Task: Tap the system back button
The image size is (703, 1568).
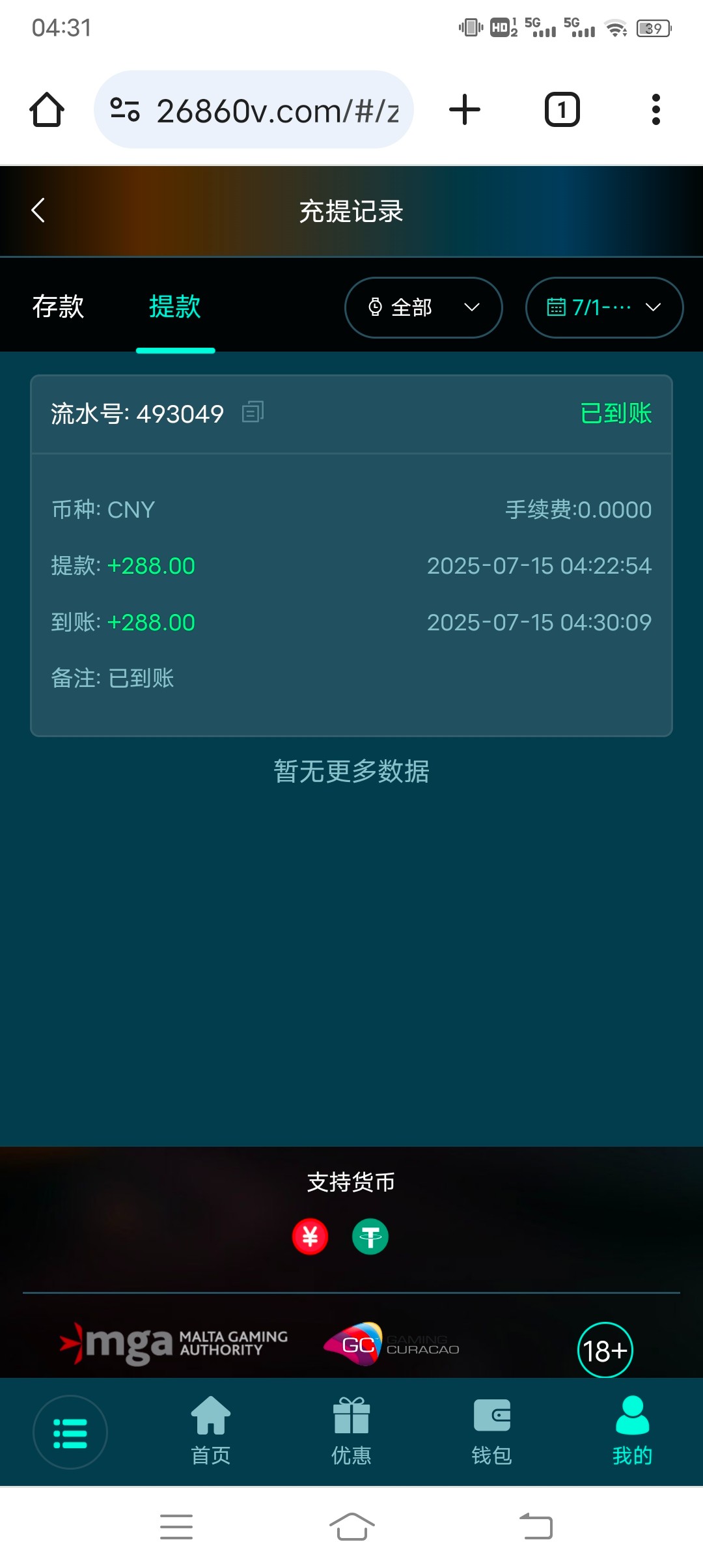Action: 536,1526
